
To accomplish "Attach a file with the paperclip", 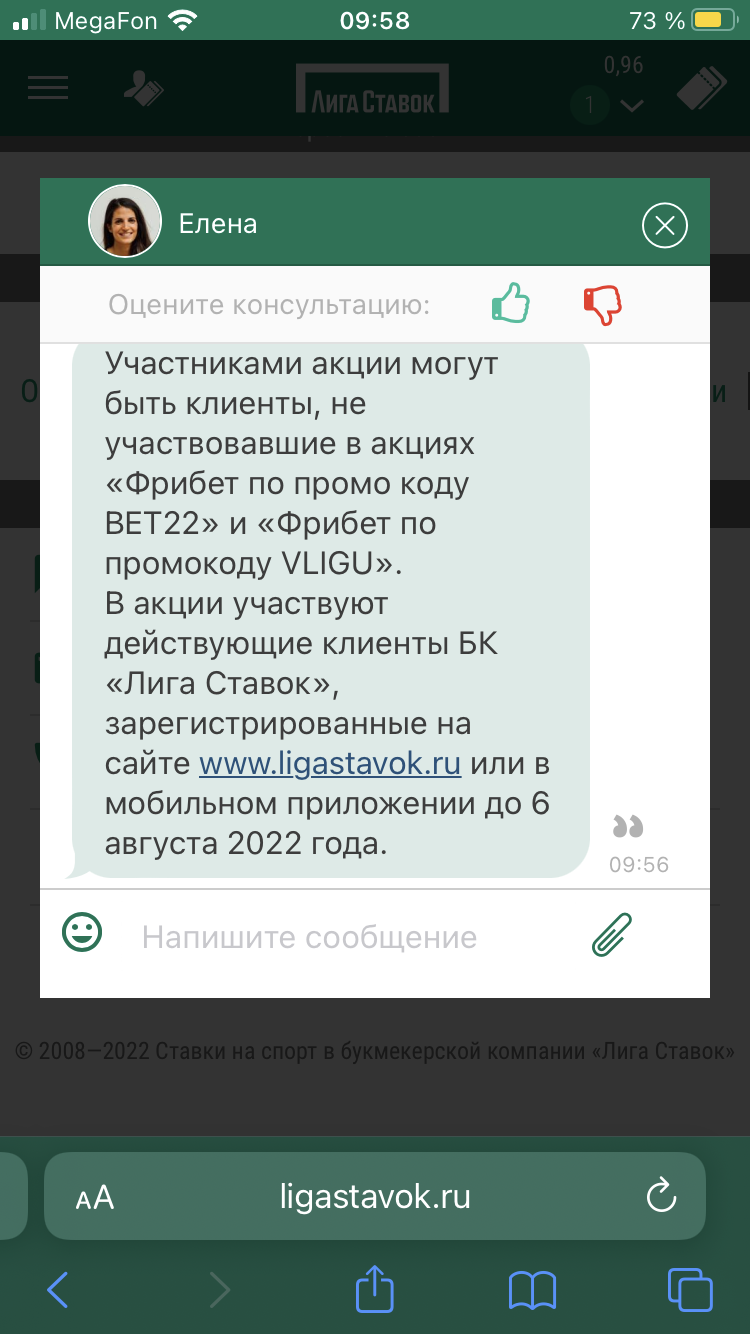I will (x=612, y=935).
